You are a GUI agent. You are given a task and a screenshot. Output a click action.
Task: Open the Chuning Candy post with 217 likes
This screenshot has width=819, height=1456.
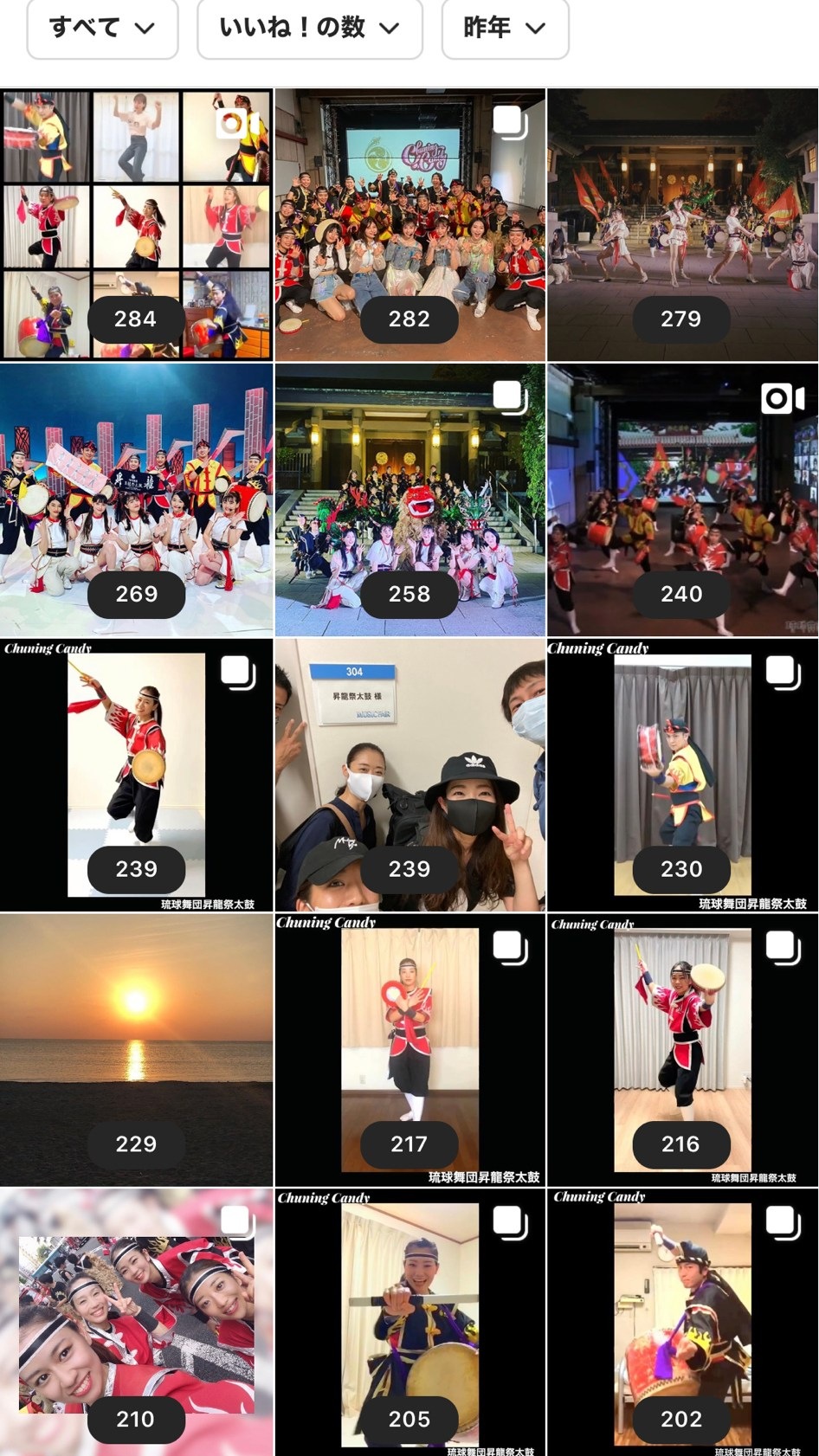click(x=409, y=1050)
